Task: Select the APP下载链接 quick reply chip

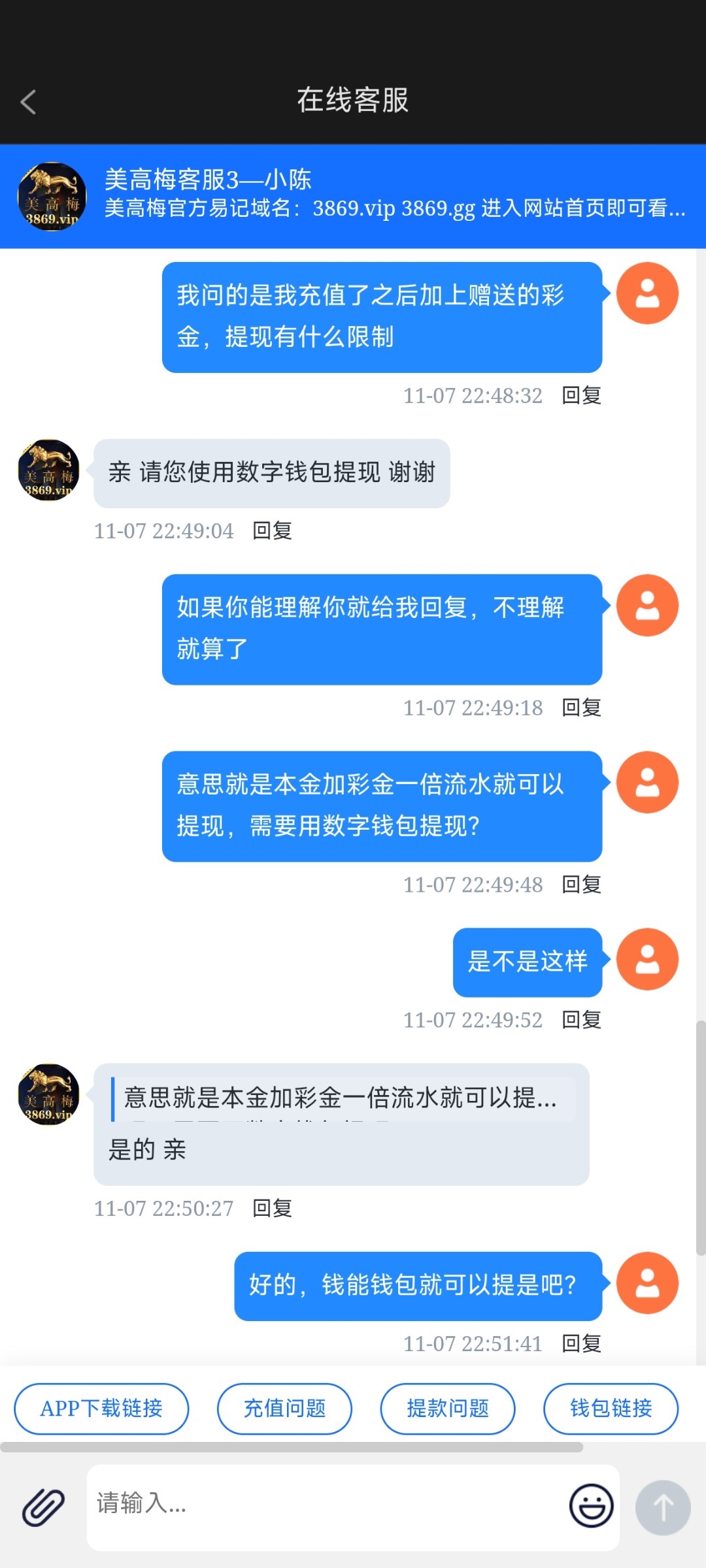Action: tap(101, 1409)
